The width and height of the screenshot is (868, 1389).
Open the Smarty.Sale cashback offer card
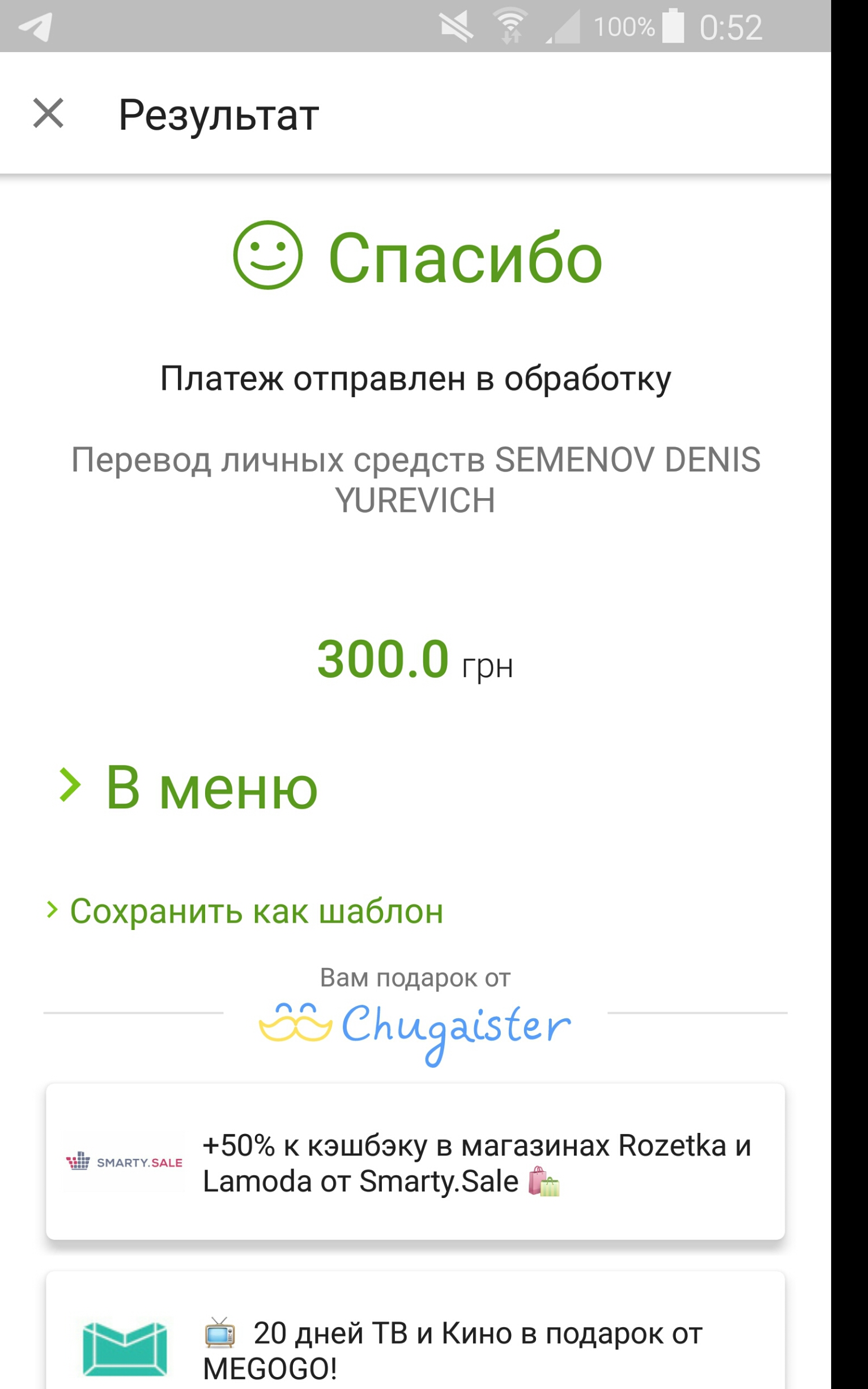coord(415,1162)
